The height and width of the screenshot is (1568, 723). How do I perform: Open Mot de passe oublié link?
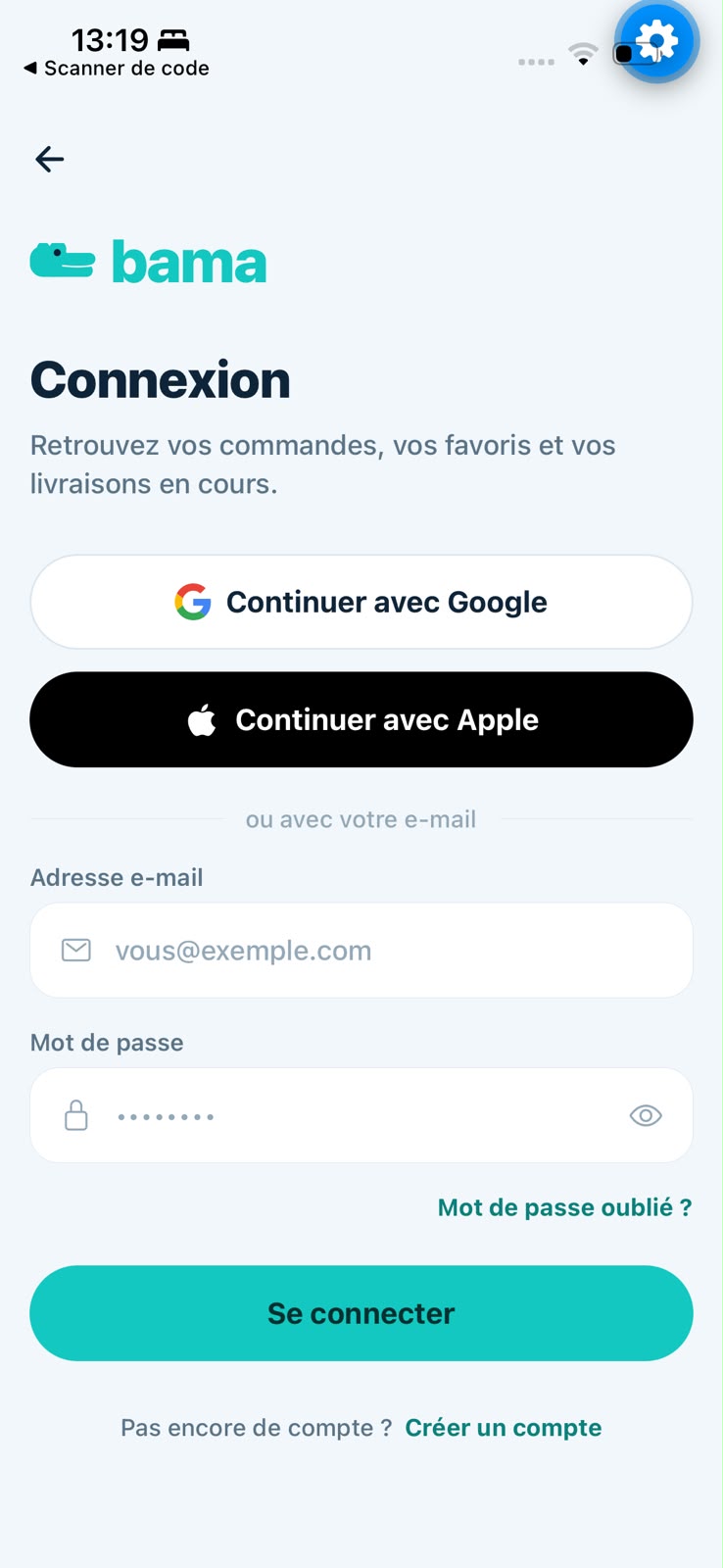click(564, 1207)
